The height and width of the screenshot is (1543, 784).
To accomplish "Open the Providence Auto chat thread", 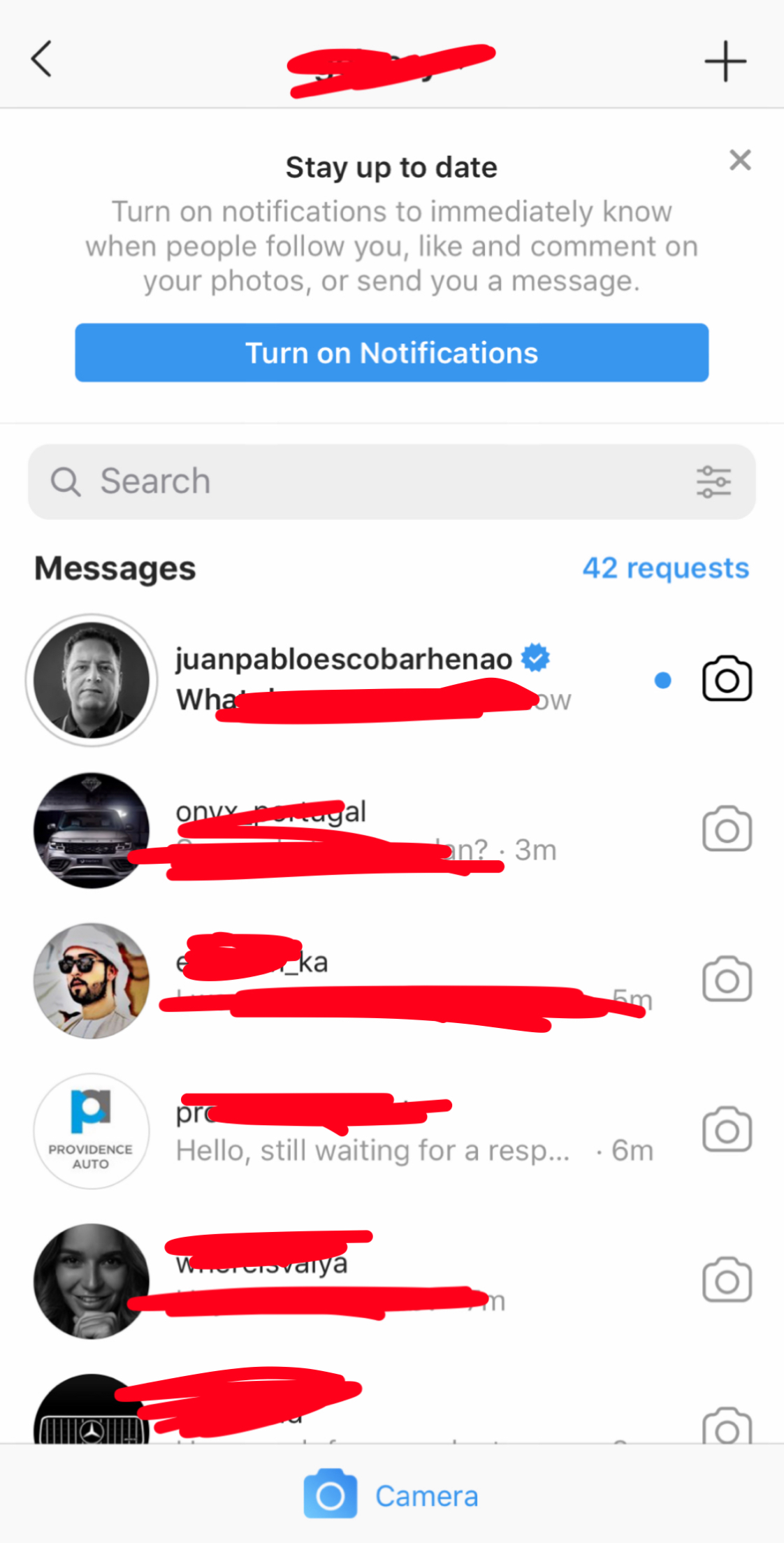I will tap(392, 1131).
